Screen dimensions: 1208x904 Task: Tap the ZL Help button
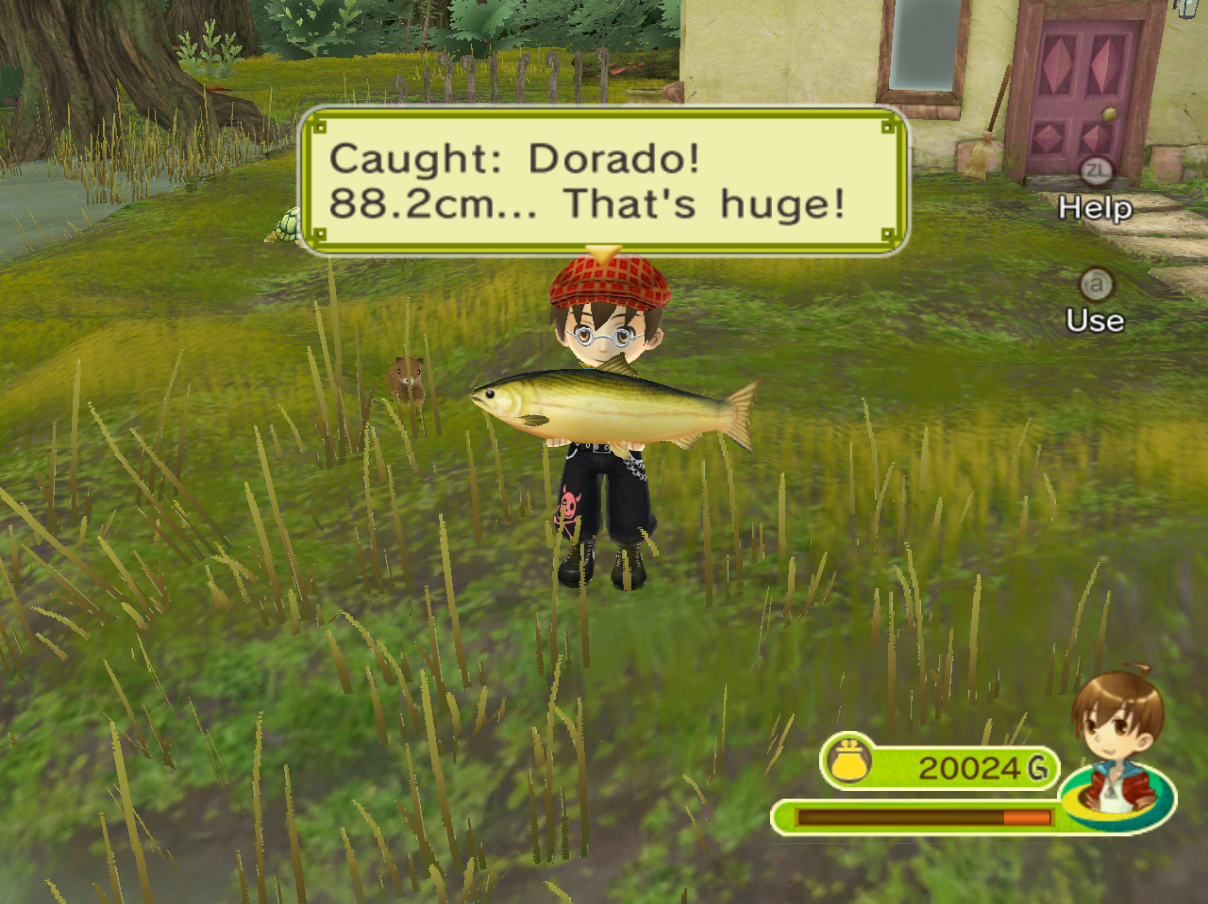(x=1095, y=174)
